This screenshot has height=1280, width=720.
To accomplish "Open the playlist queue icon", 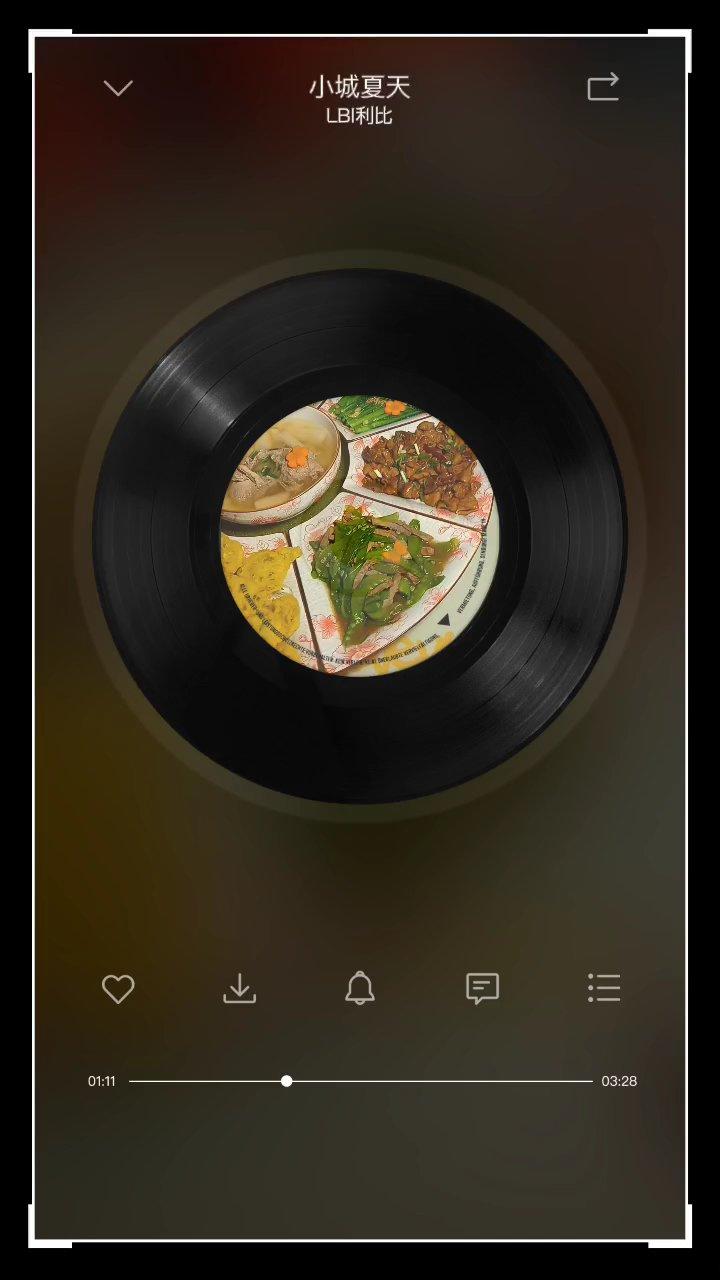I will [x=604, y=988].
